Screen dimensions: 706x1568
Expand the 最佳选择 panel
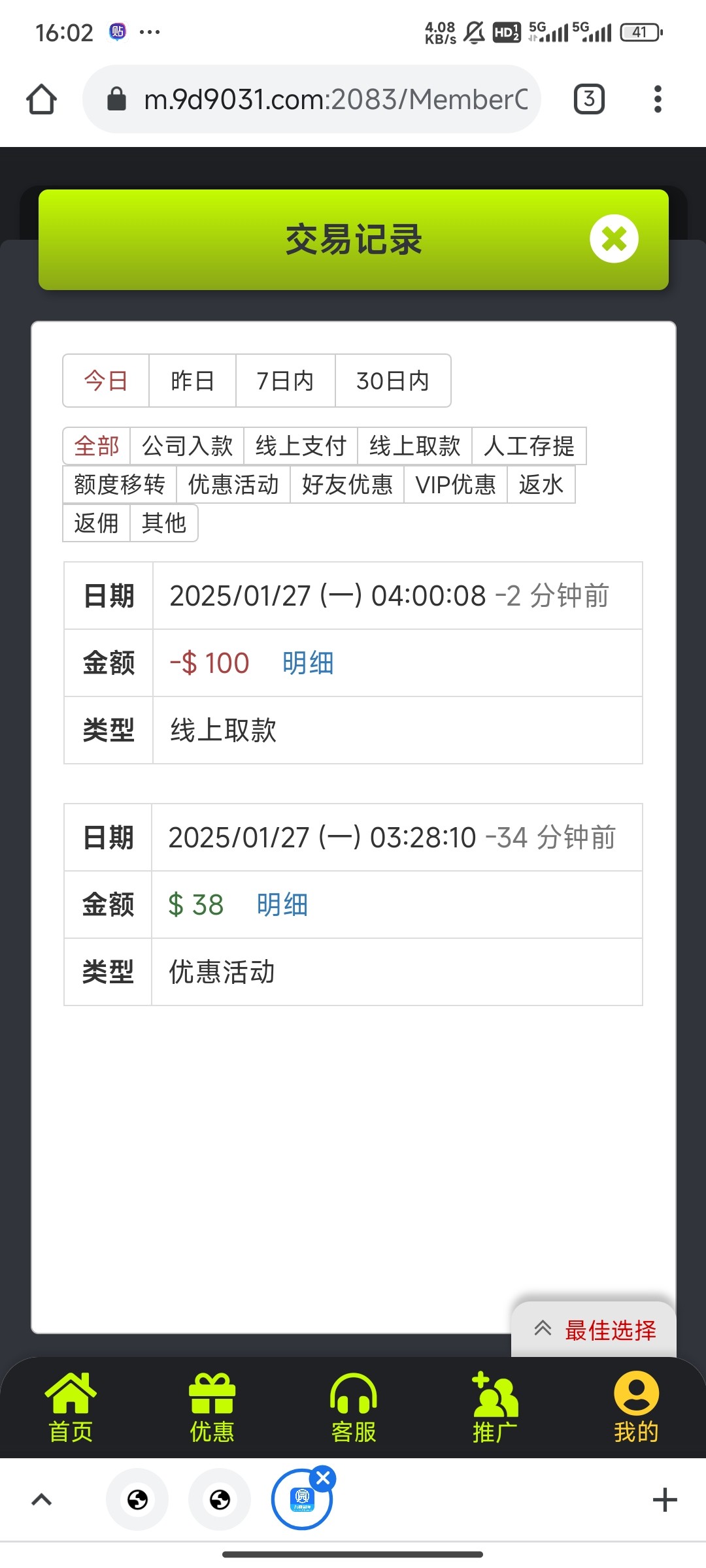[594, 1329]
